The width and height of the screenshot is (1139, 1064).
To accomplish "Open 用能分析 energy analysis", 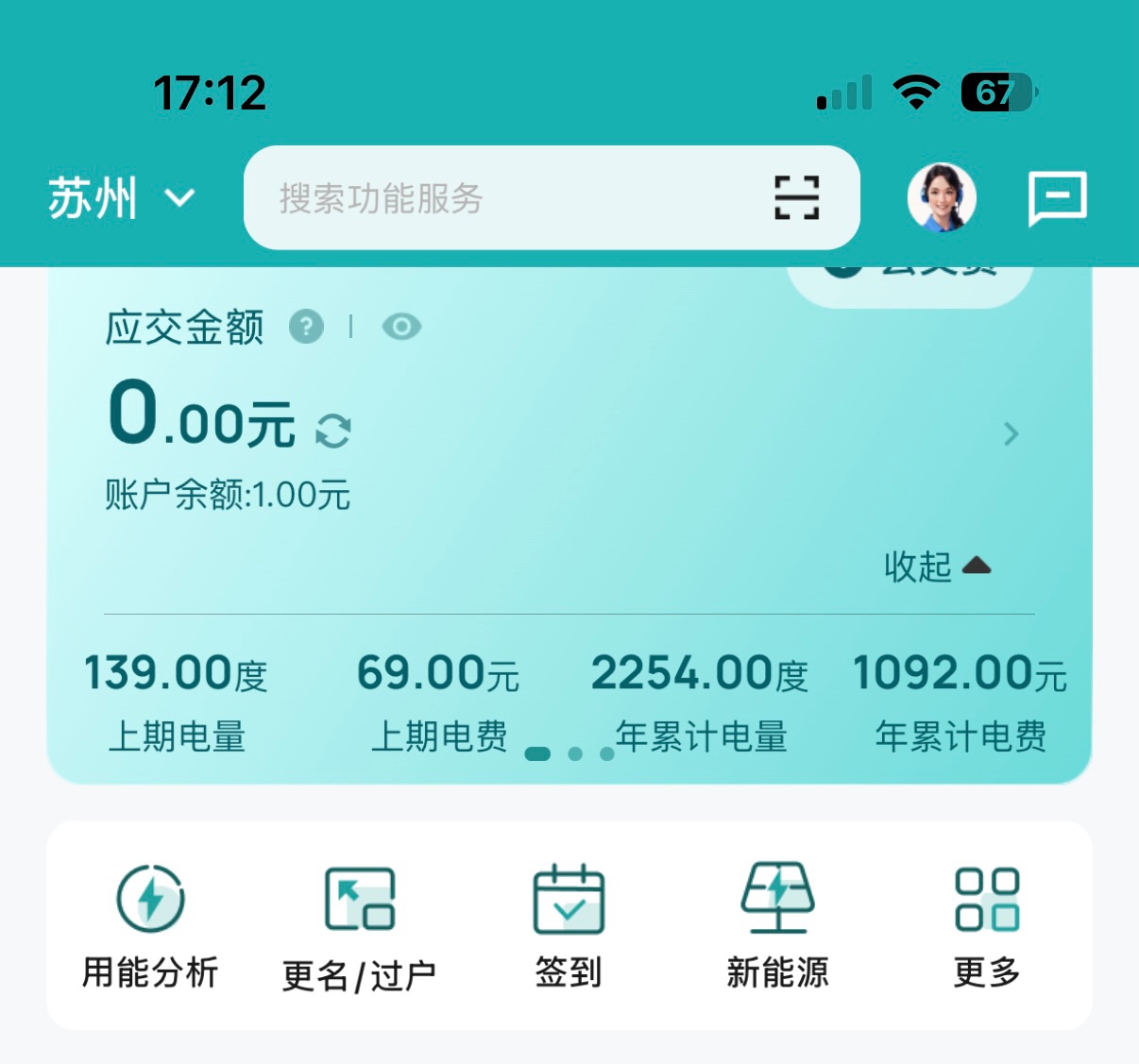I will pyautogui.click(x=150, y=925).
